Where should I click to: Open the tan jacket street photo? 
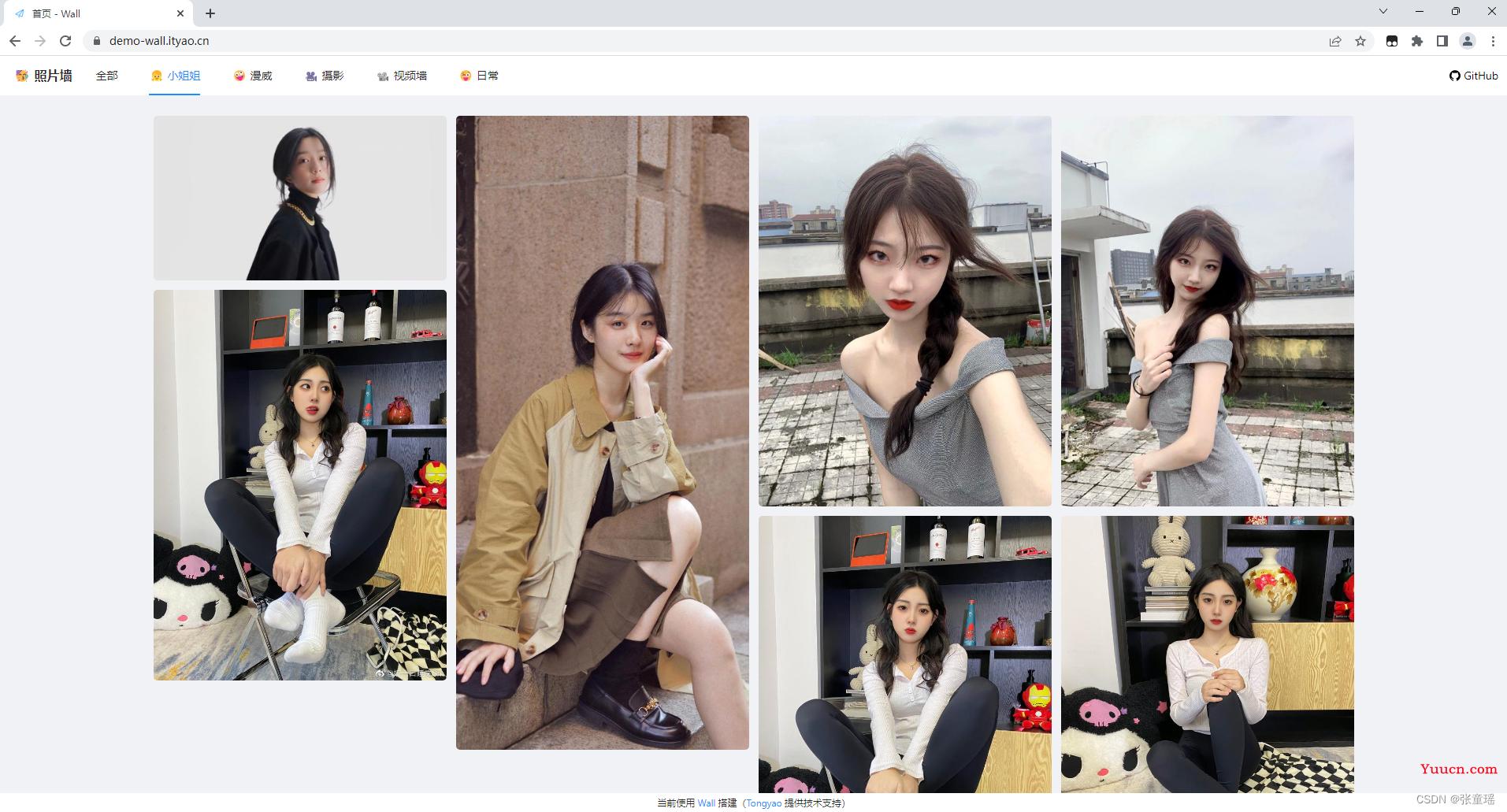point(602,432)
